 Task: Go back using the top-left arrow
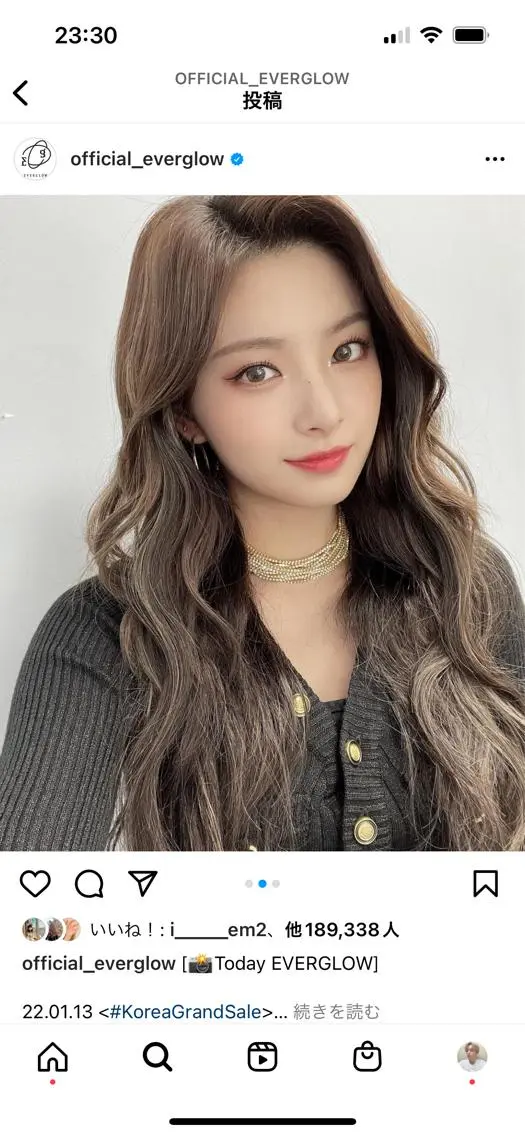click(x=20, y=93)
